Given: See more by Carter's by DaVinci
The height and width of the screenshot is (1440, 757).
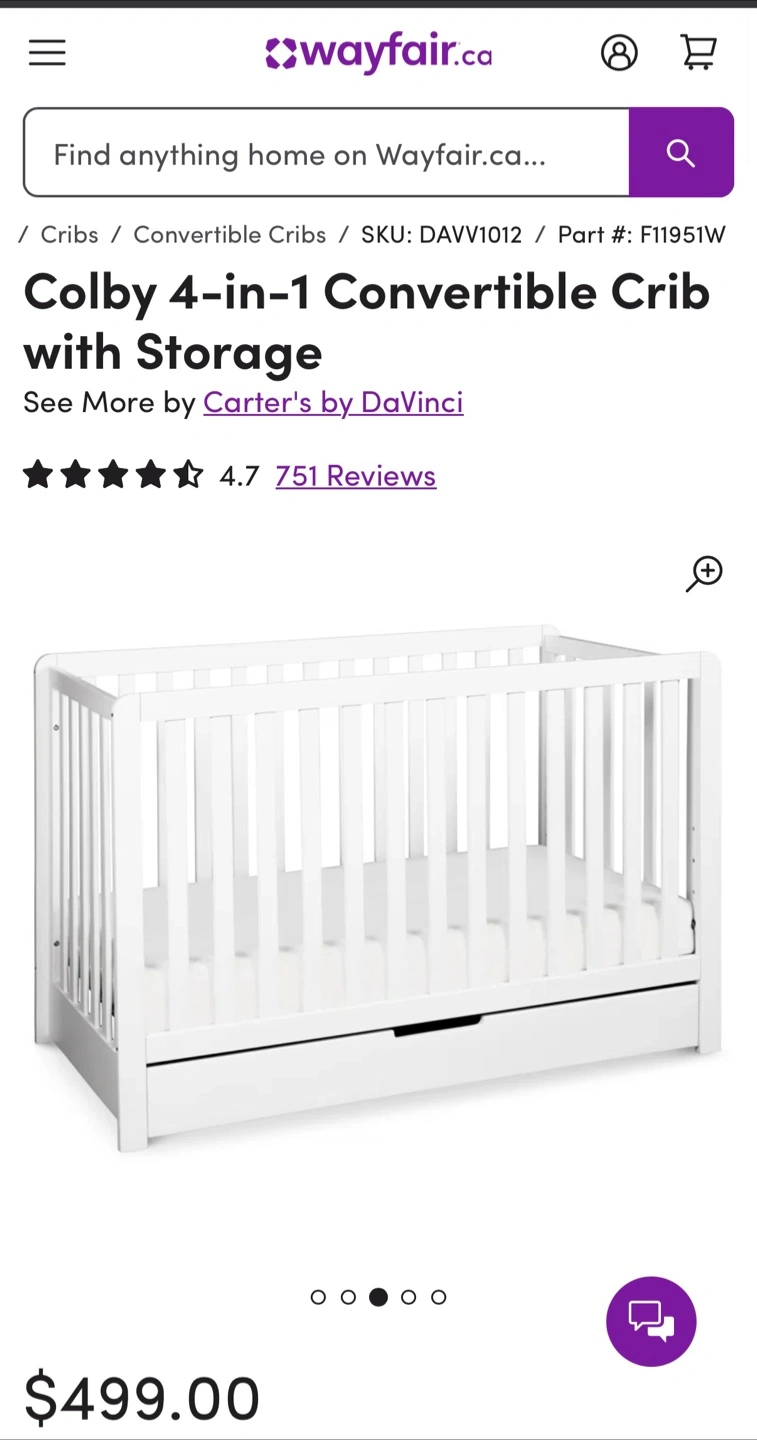Looking at the screenshot, I should click(x=333, y=402).
